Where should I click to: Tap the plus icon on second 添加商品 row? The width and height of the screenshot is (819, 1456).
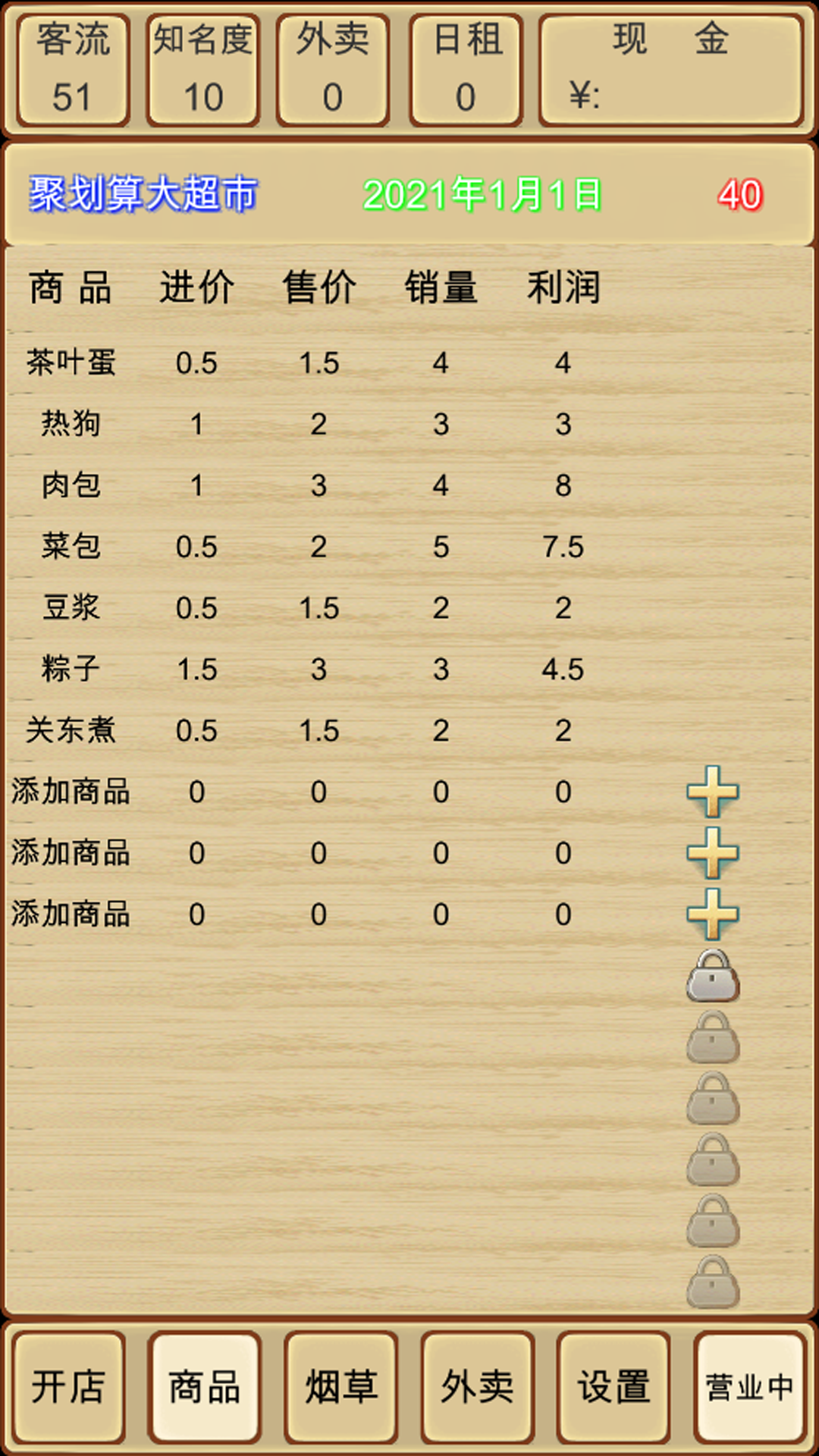pos(713,854)
